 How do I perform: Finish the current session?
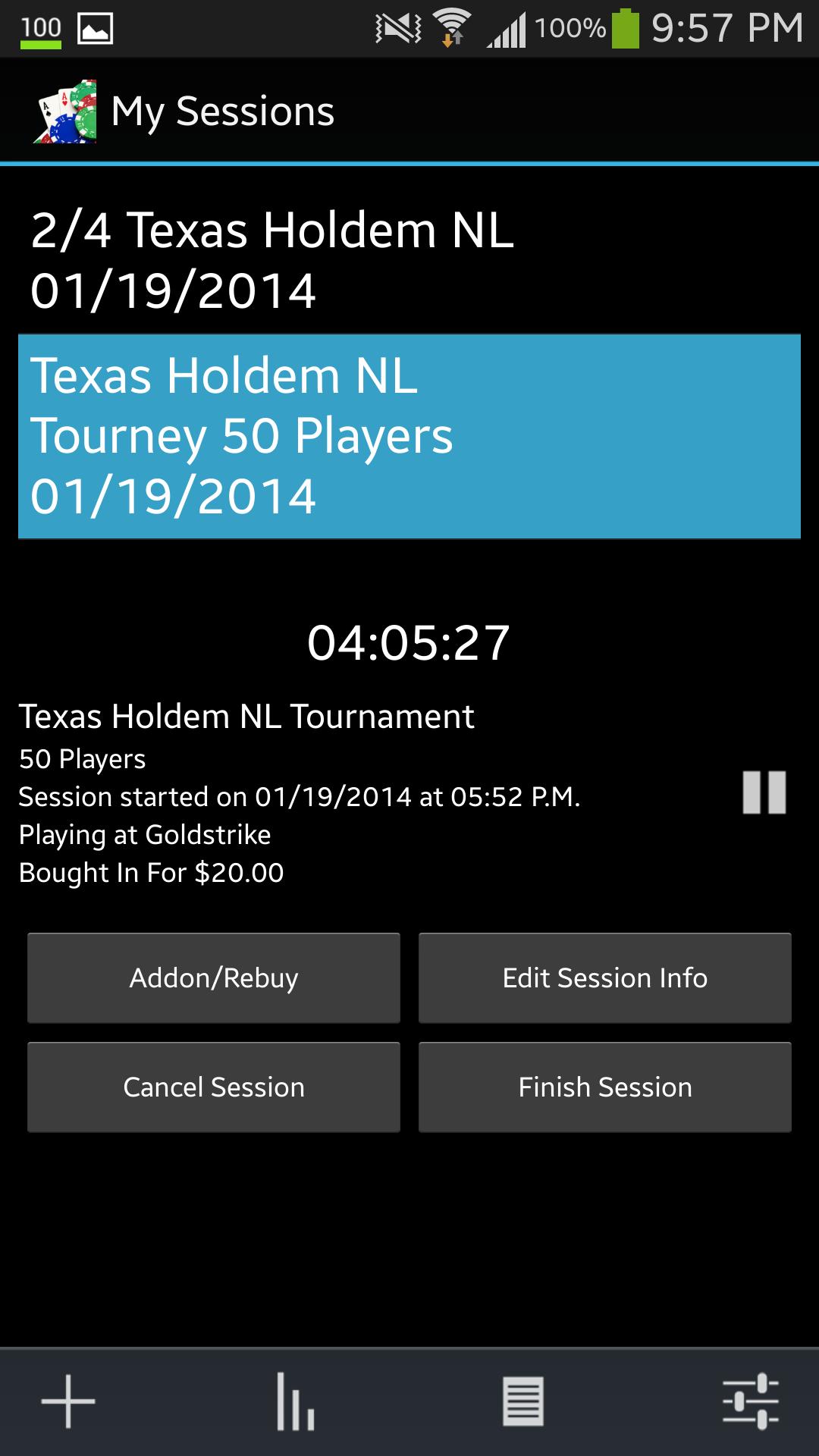point(604,1087)
